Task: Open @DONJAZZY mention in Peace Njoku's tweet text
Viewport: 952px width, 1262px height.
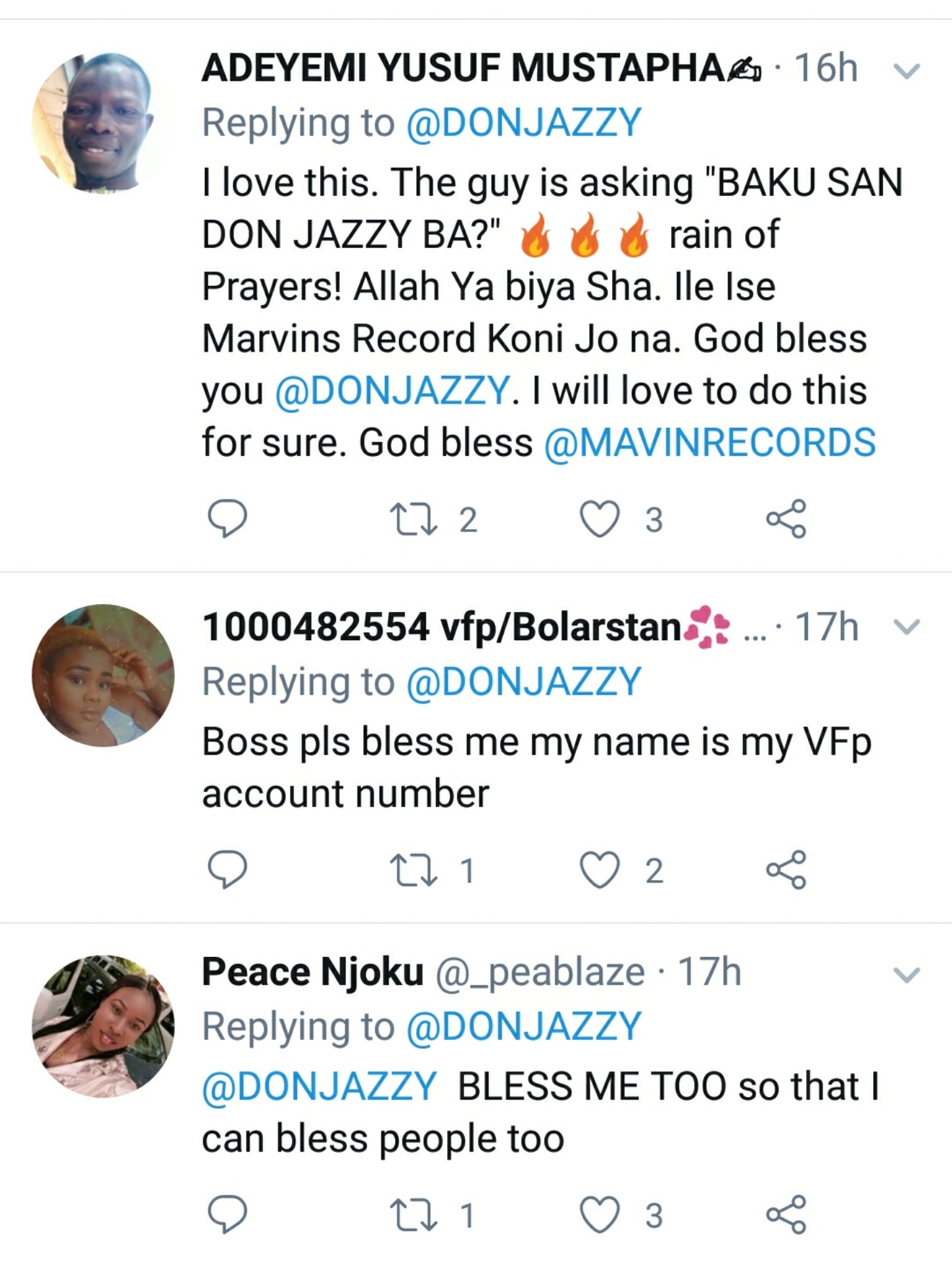Action: tap(320, 1087)
